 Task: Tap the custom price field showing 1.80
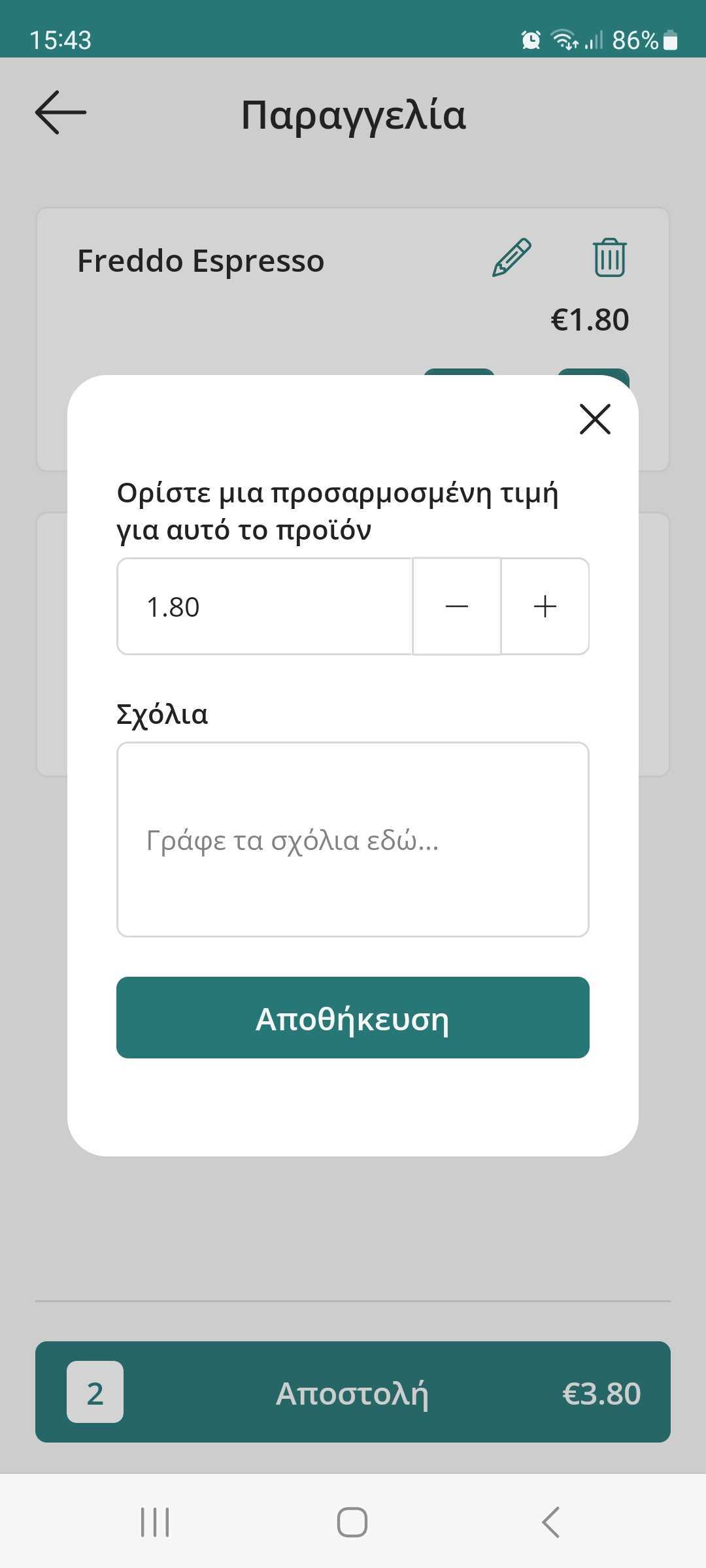pos(265,606)
